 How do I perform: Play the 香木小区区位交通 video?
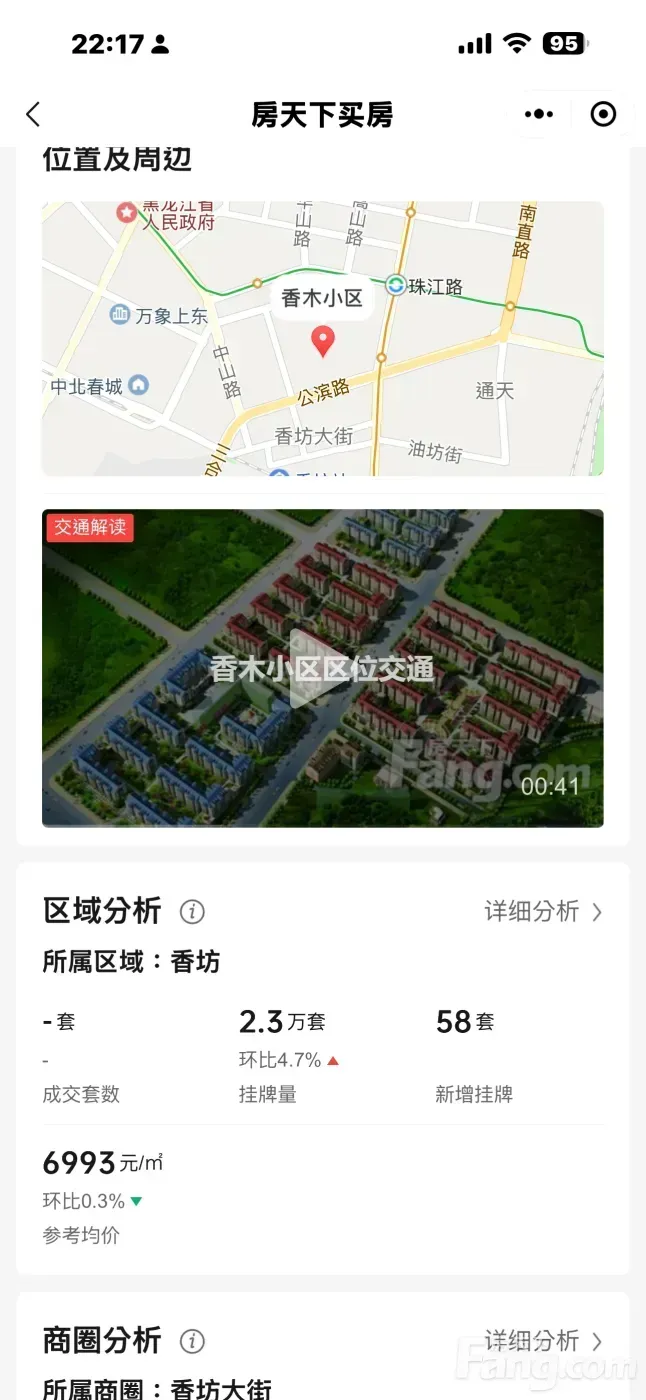322,668
